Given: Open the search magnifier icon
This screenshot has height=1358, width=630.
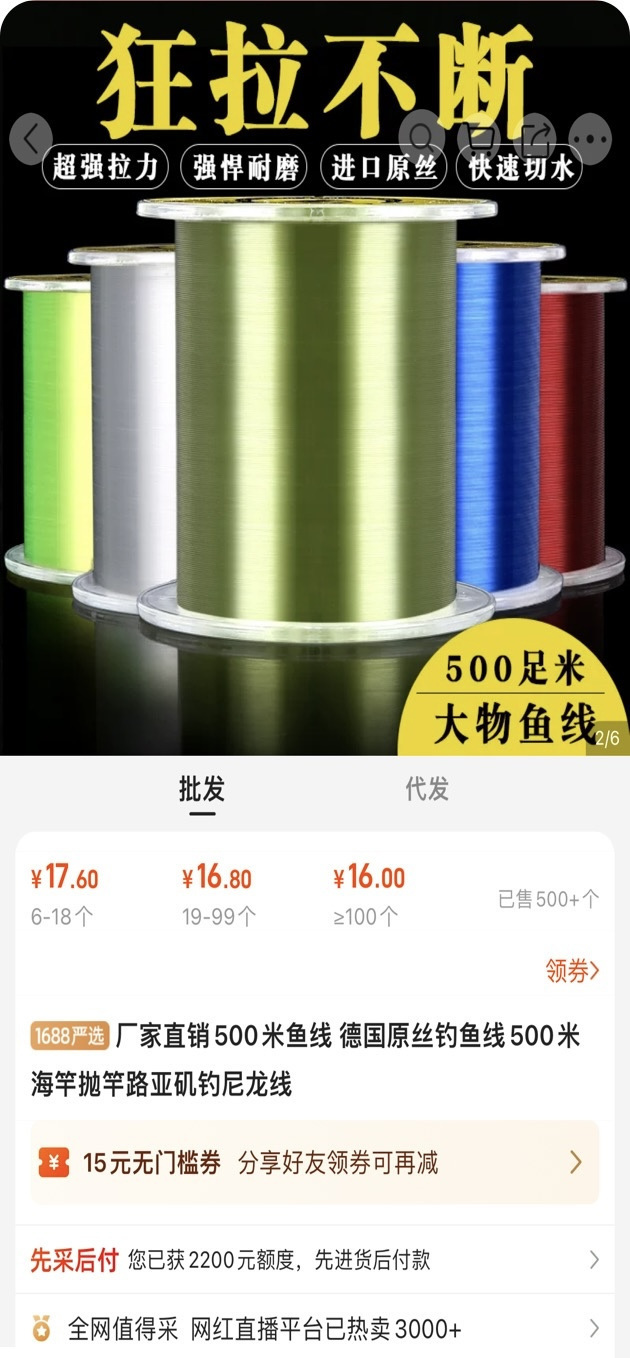Looking at the screenshot, I should [421, 137].
